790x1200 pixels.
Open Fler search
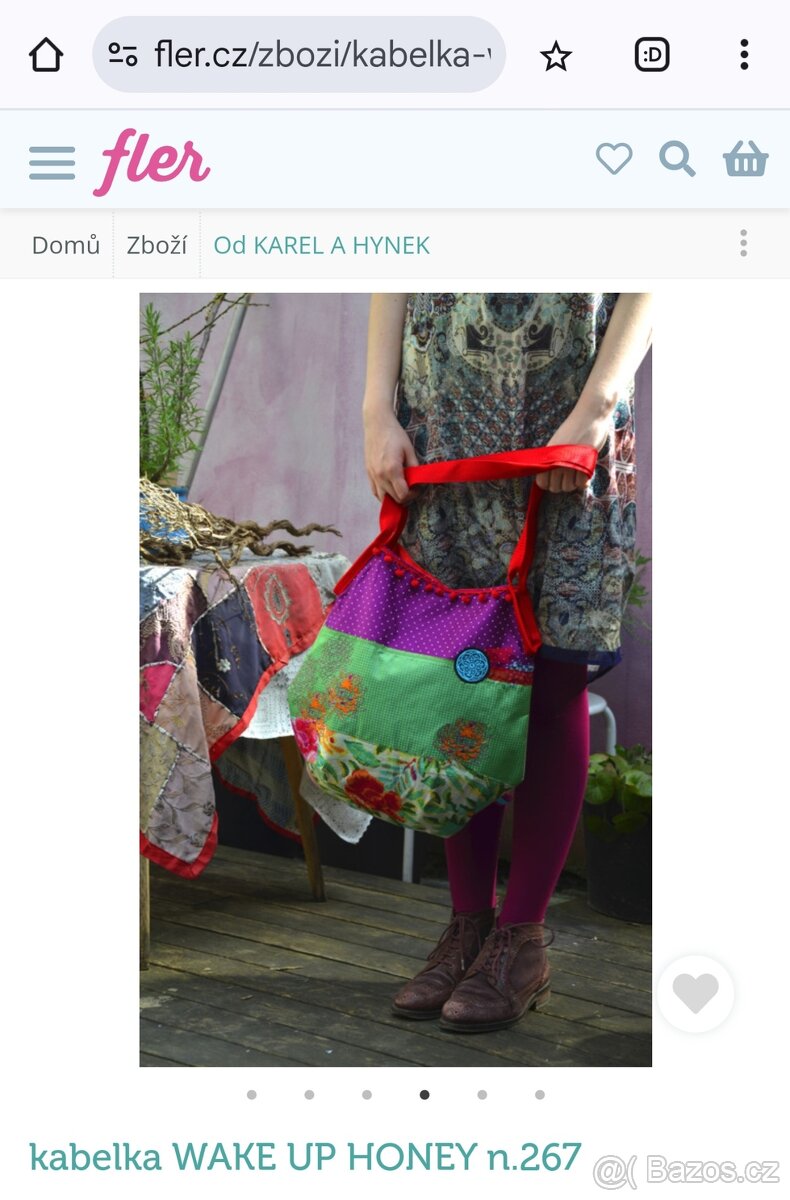tap(677, 159)
